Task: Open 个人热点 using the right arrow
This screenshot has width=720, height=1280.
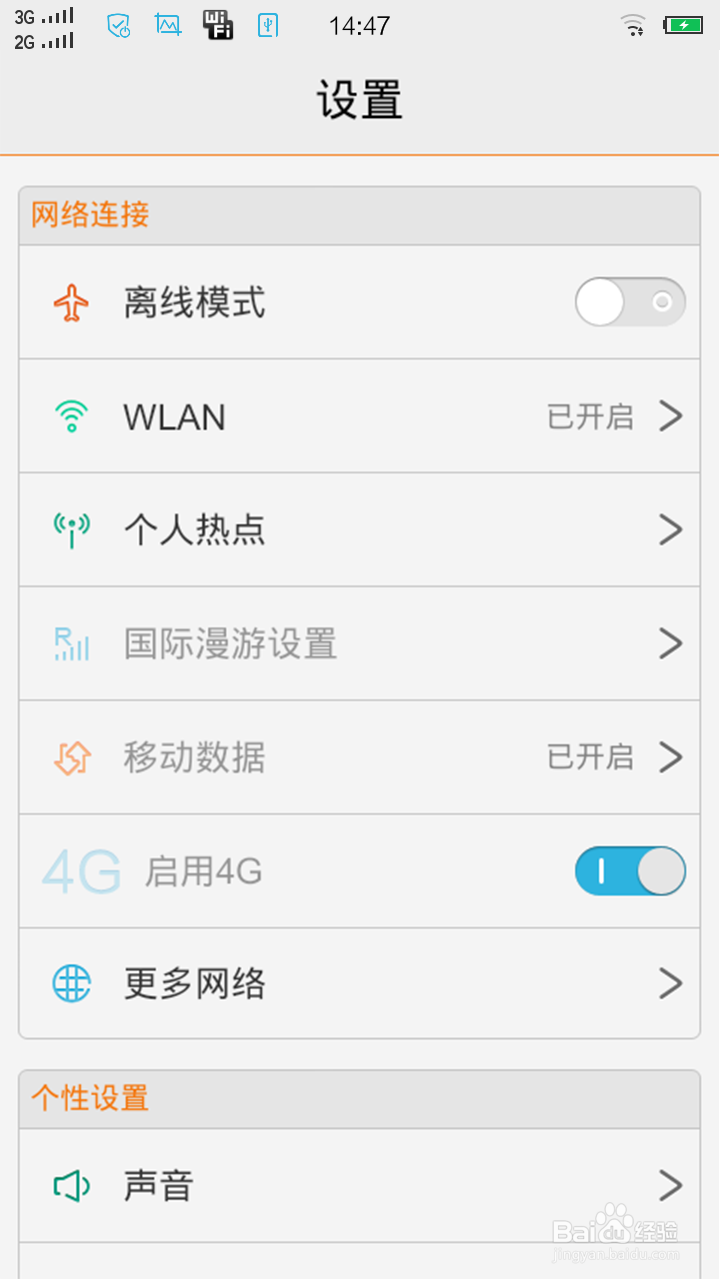Action: [670, 530]
